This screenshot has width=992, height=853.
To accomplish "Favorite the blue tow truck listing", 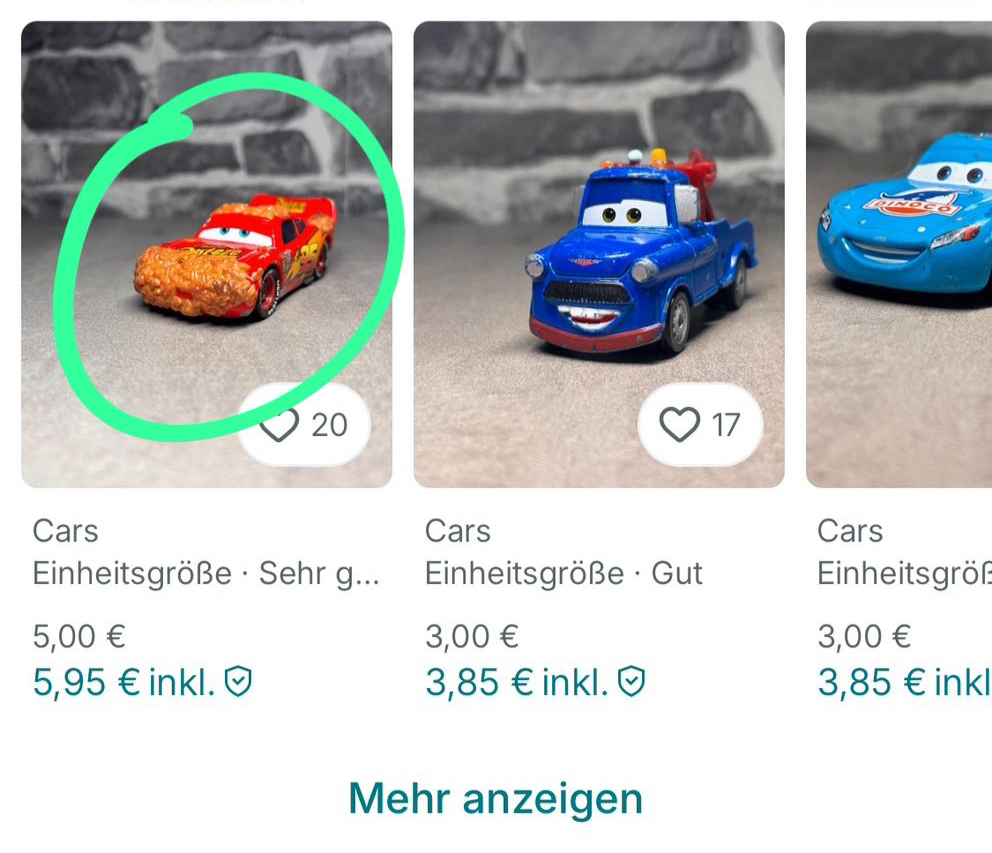I will coord(680,425).
